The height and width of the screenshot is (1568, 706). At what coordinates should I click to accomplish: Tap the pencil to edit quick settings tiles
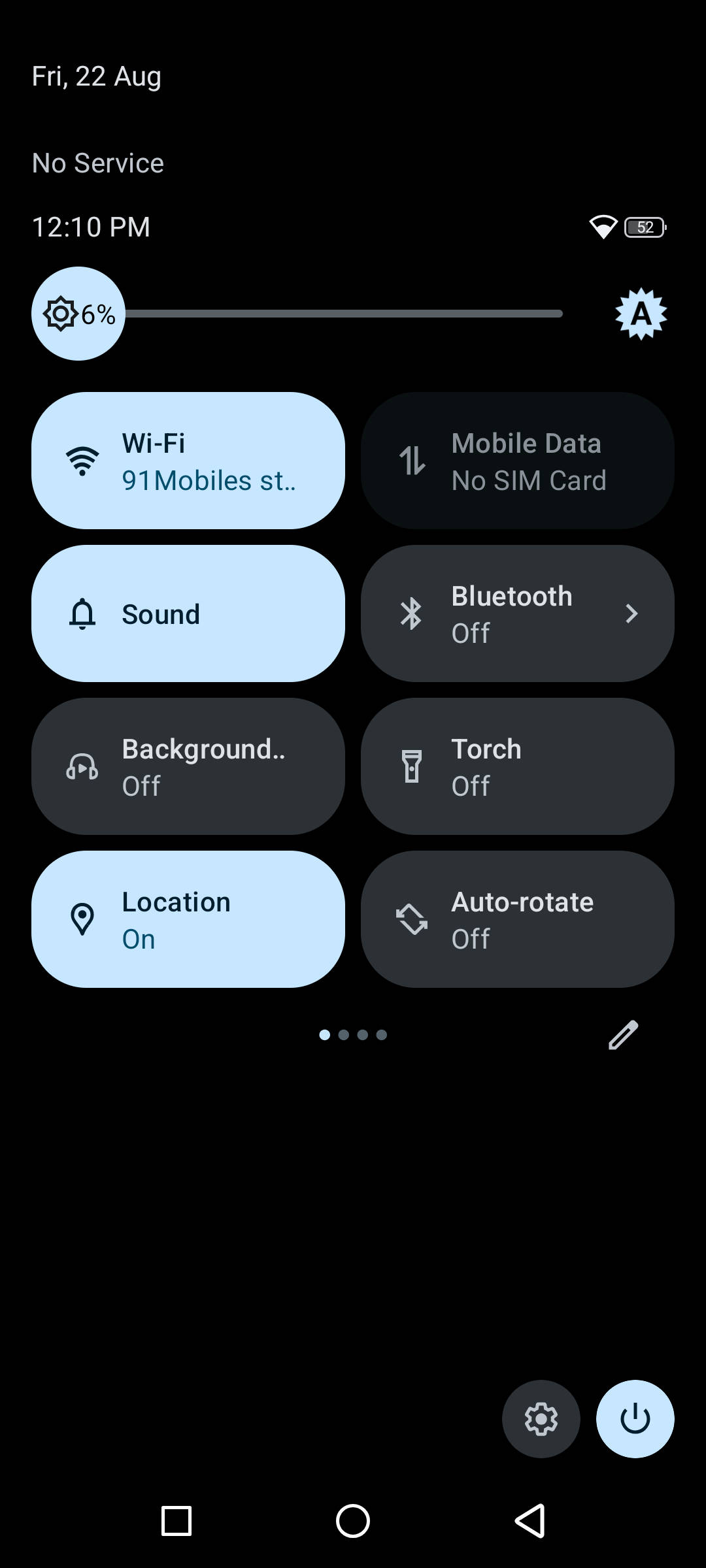click(623, 1034)
